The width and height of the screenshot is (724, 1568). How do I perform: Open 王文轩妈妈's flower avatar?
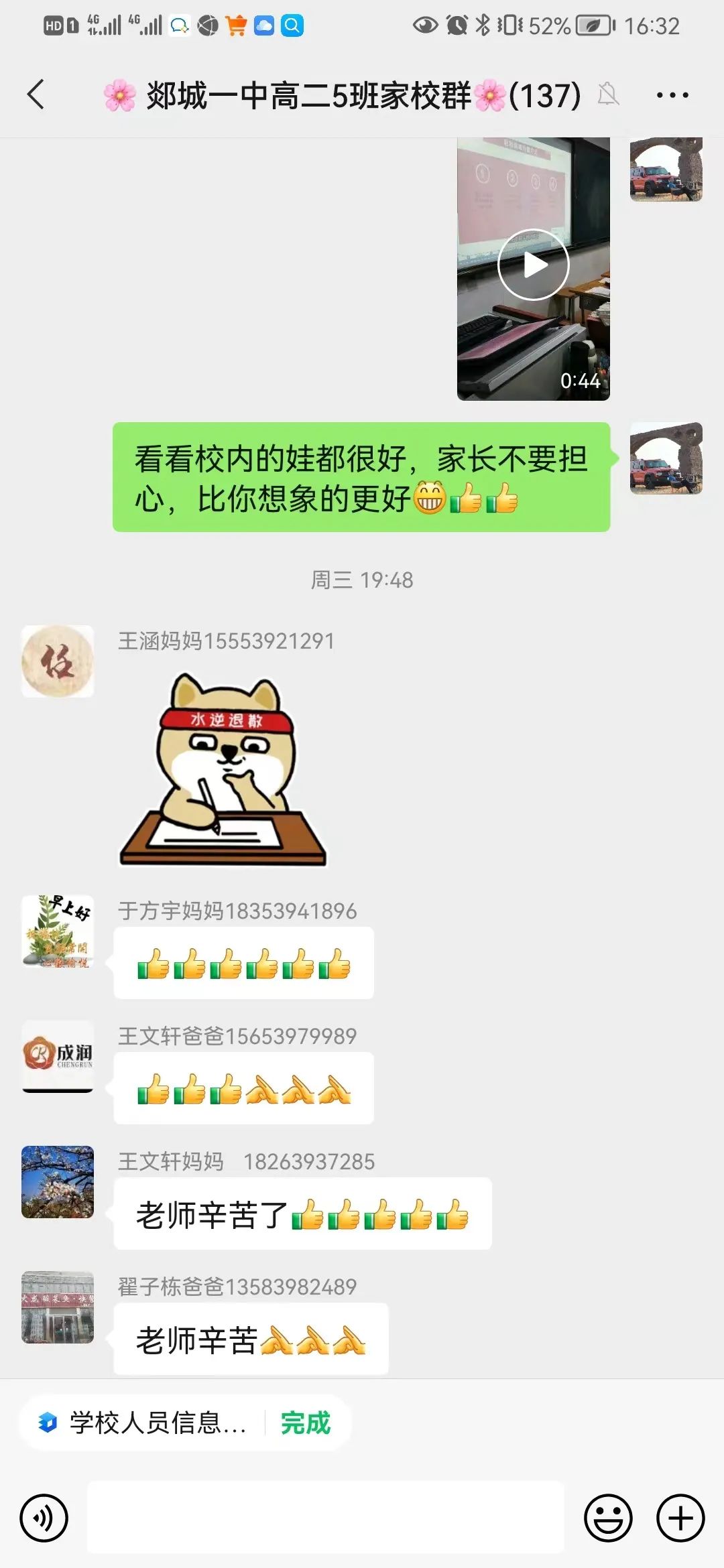[58, 1181]
